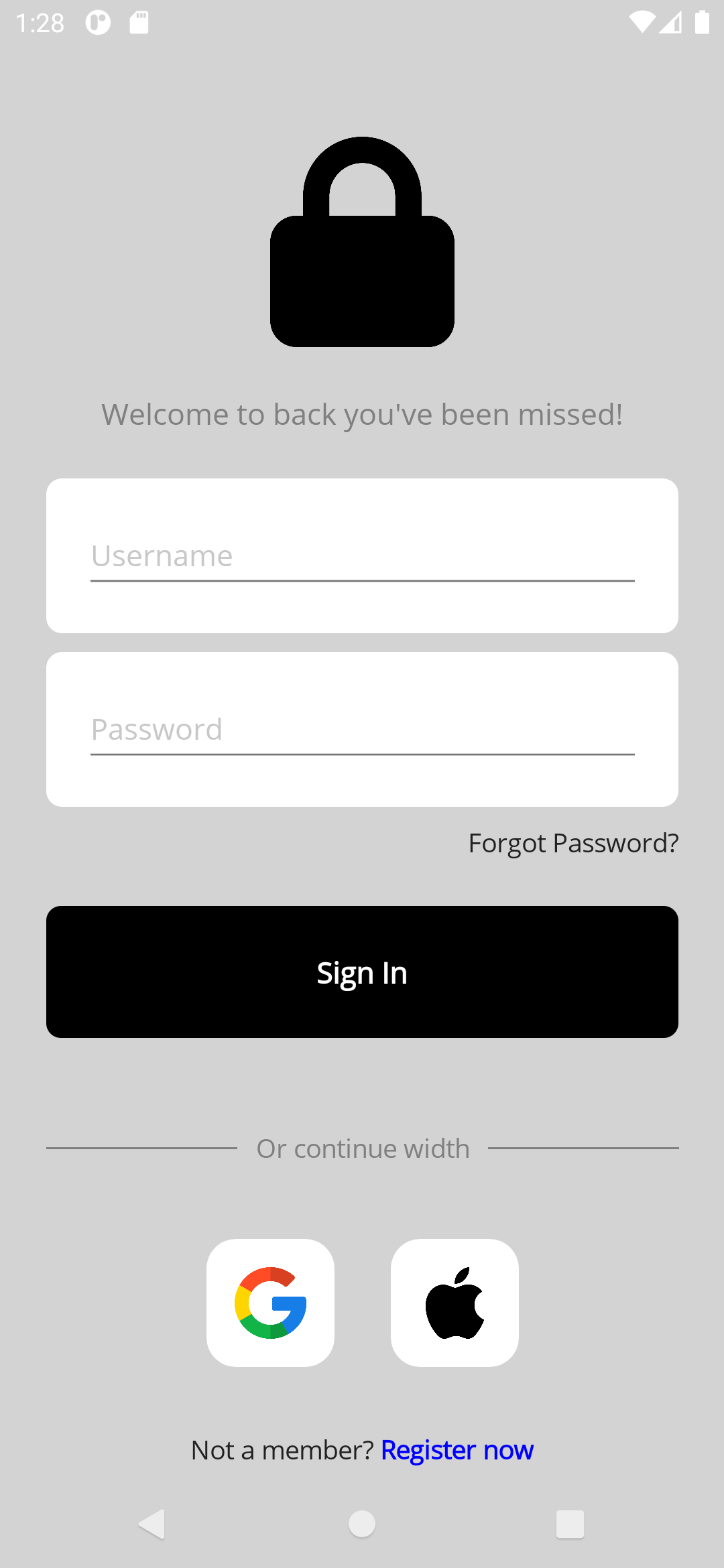The width and height of the screenshot is (724, 1568).
Task: Open the Forgot Password page
Action: pyautogui.click(x=573, y=843)
